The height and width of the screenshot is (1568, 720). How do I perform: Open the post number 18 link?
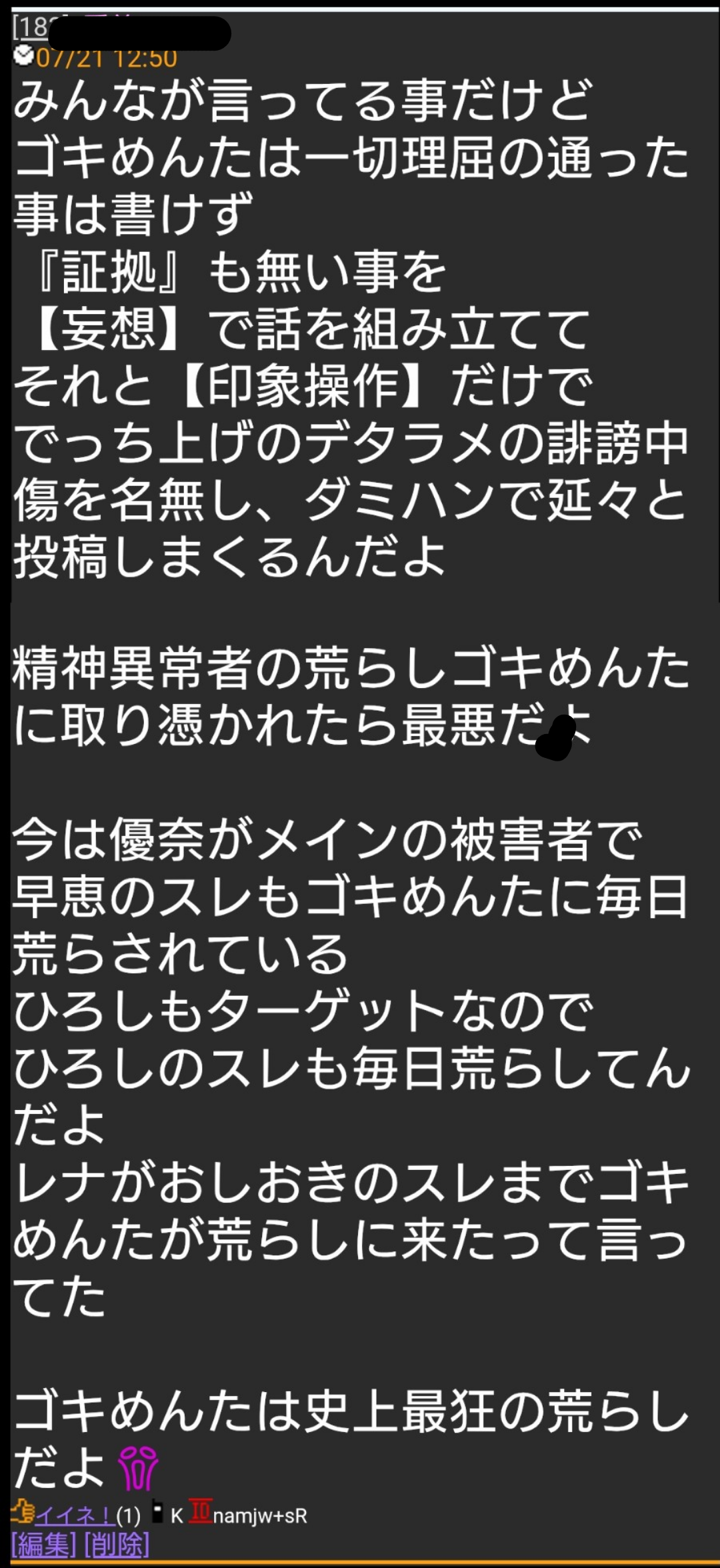click(31, 27)
